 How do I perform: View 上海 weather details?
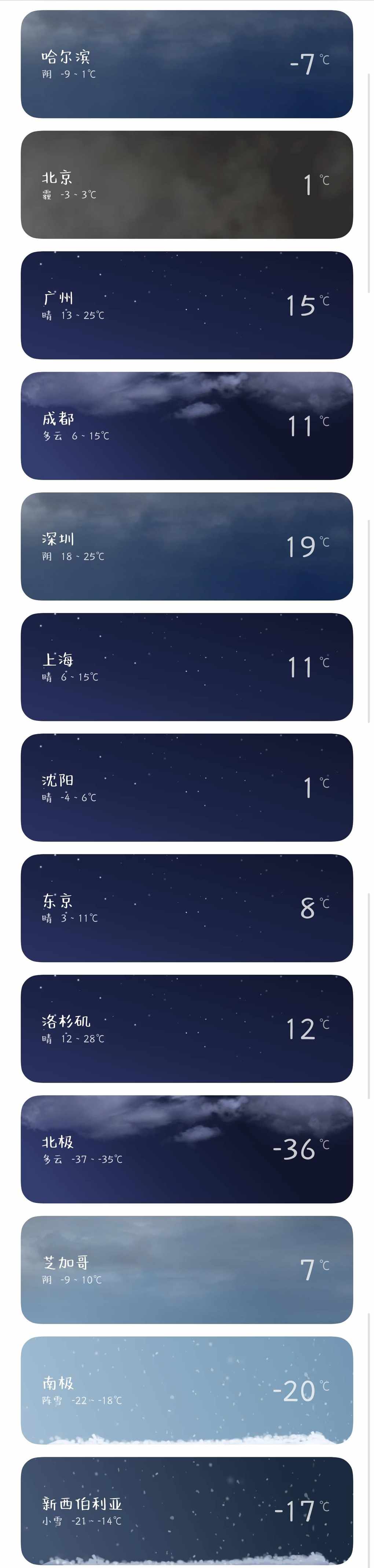[x=187, y=667]
